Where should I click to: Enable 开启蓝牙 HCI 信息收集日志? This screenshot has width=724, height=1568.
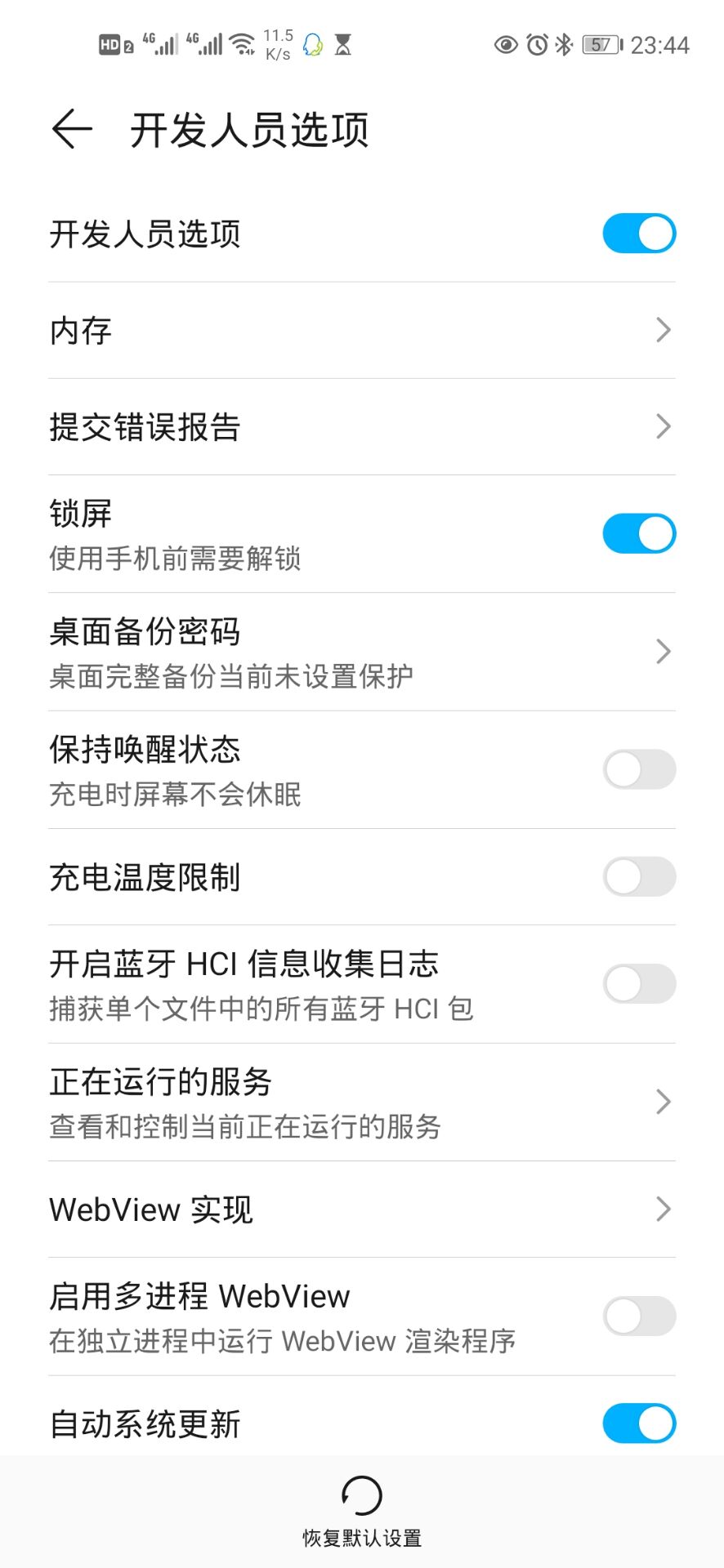coord(639,984)
